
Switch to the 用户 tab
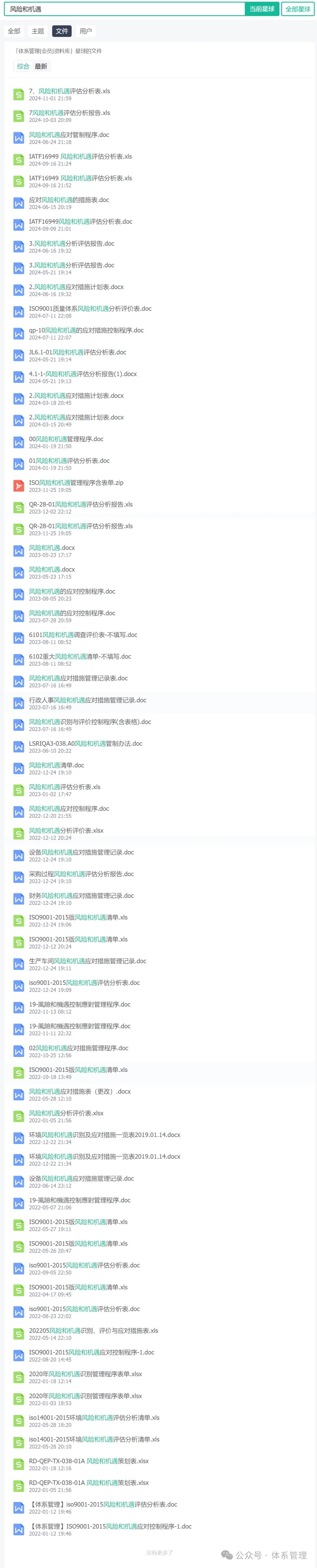pyautogui.click(x=86, y=31)
